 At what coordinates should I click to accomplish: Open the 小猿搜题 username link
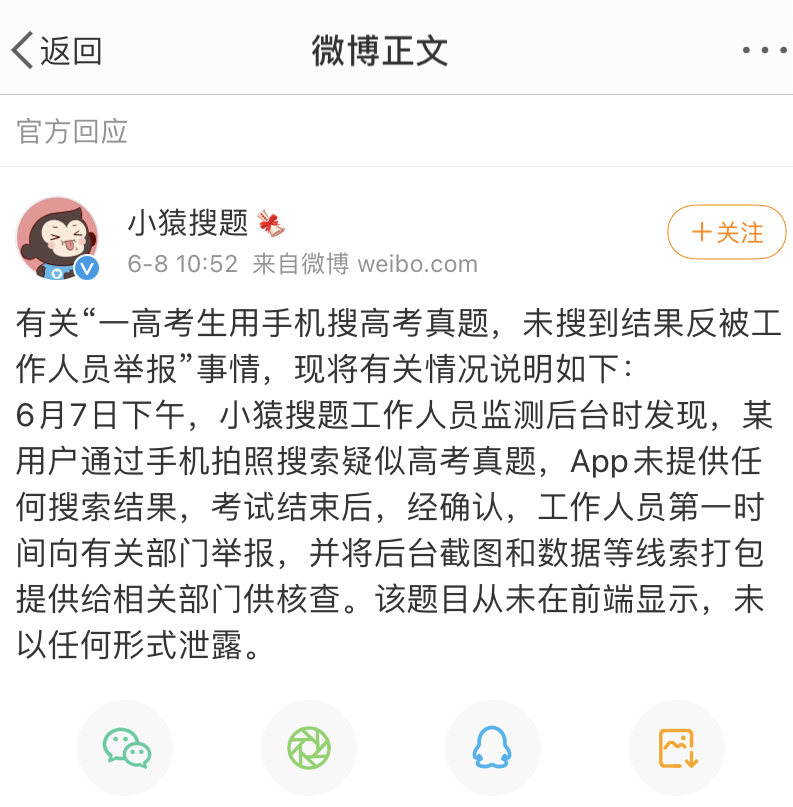click(187, 223)
